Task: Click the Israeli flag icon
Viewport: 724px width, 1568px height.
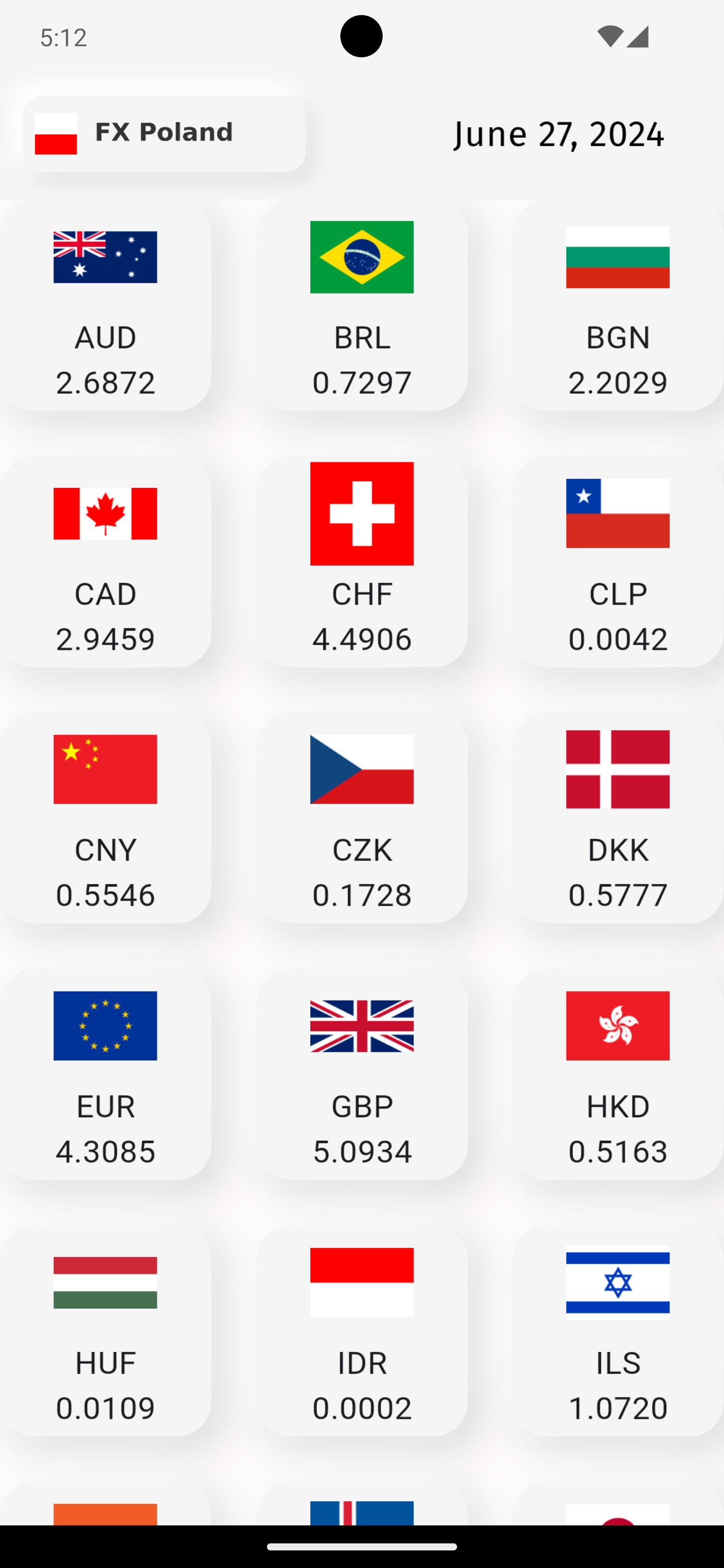Action: pyautogui.click(x=617, y=1283)
